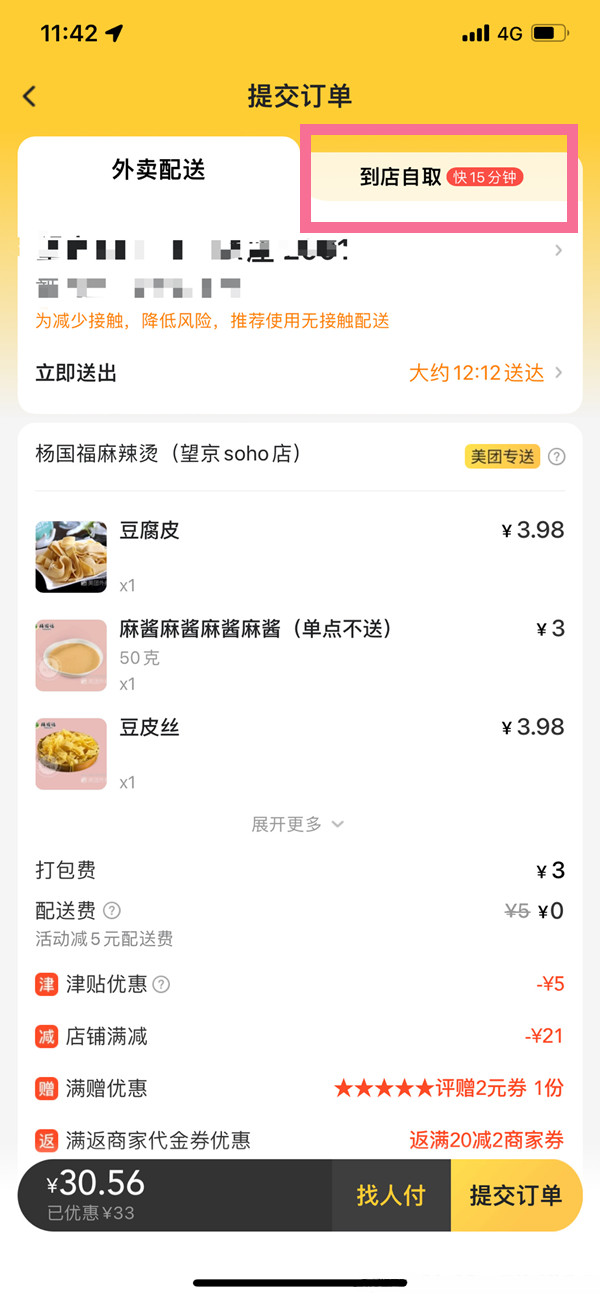Select the 外卖配送 delivery tab

[158, 170]
